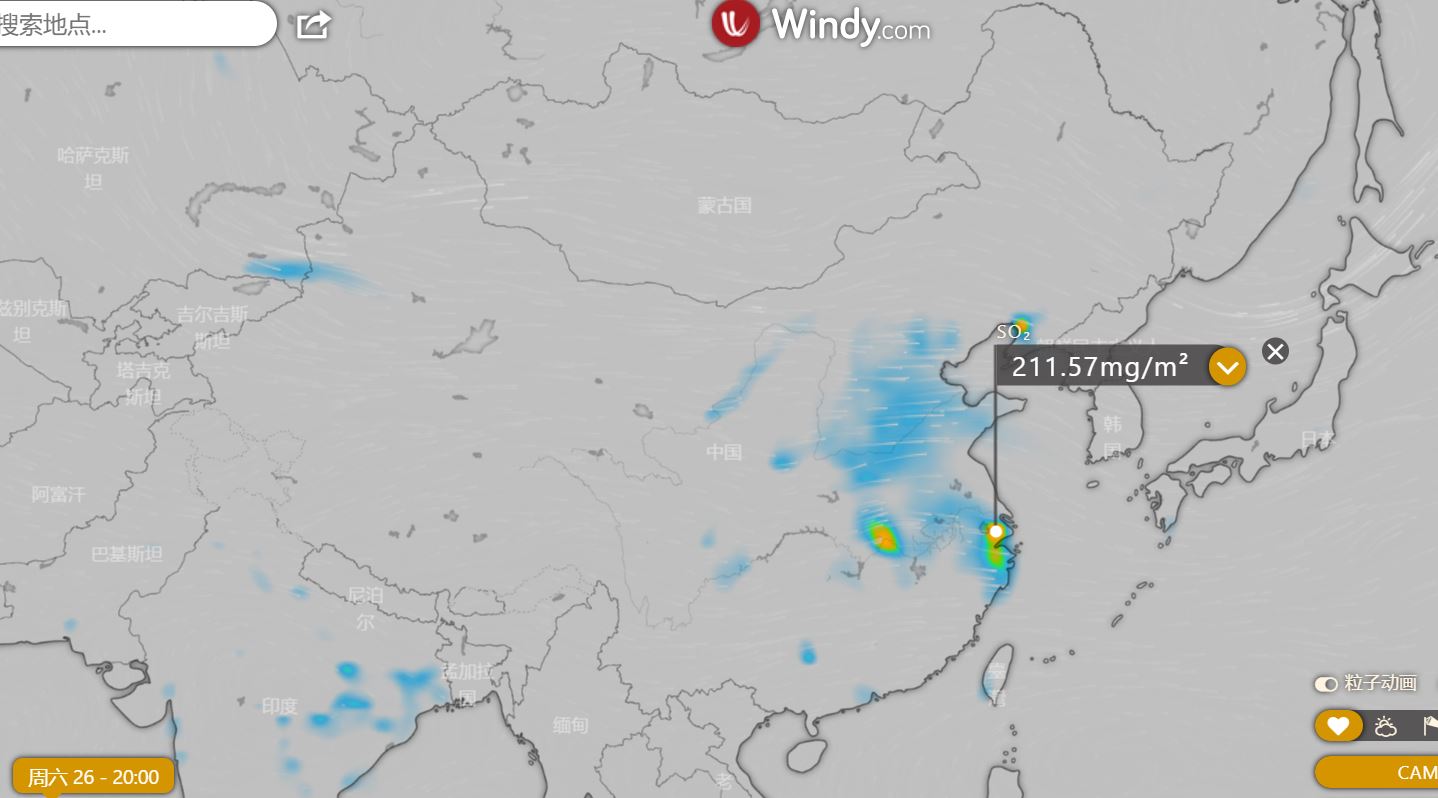Open the CAMS model selector button

point(1400,772)
